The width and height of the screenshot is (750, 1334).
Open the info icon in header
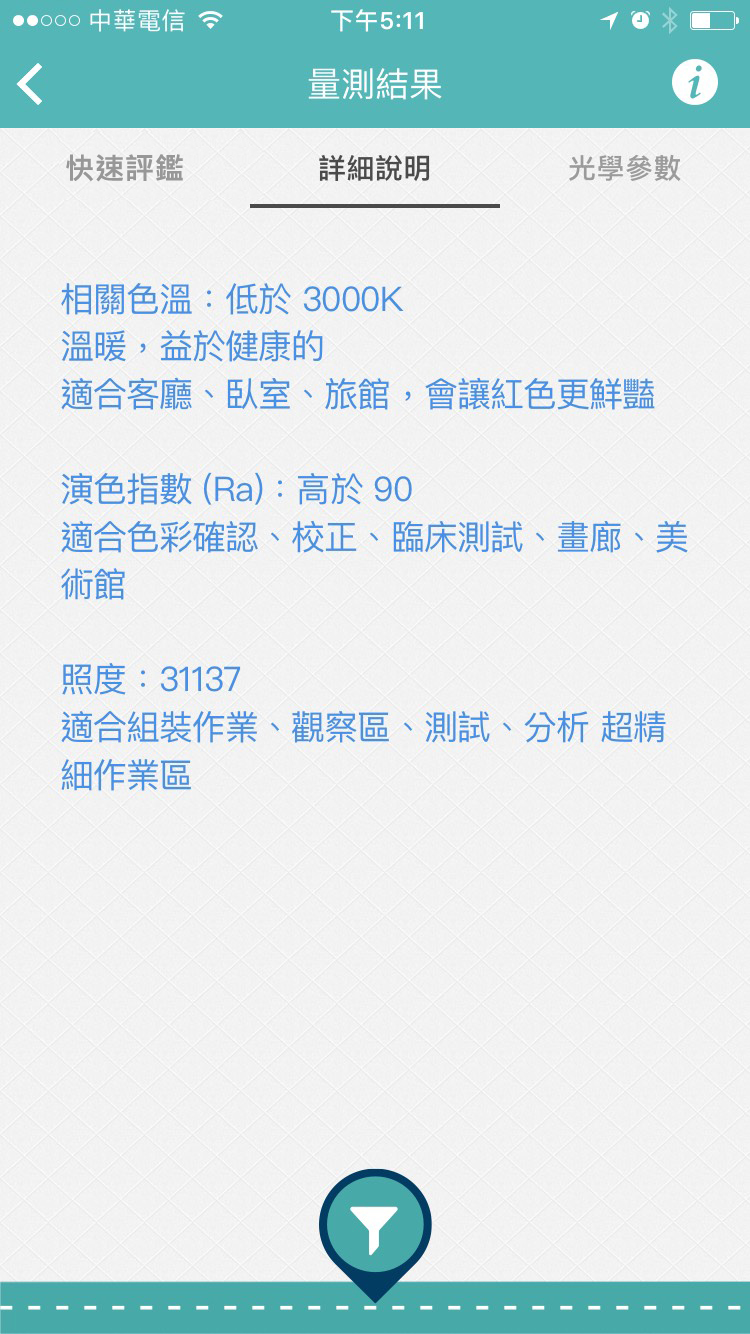(x=695, y=82)
